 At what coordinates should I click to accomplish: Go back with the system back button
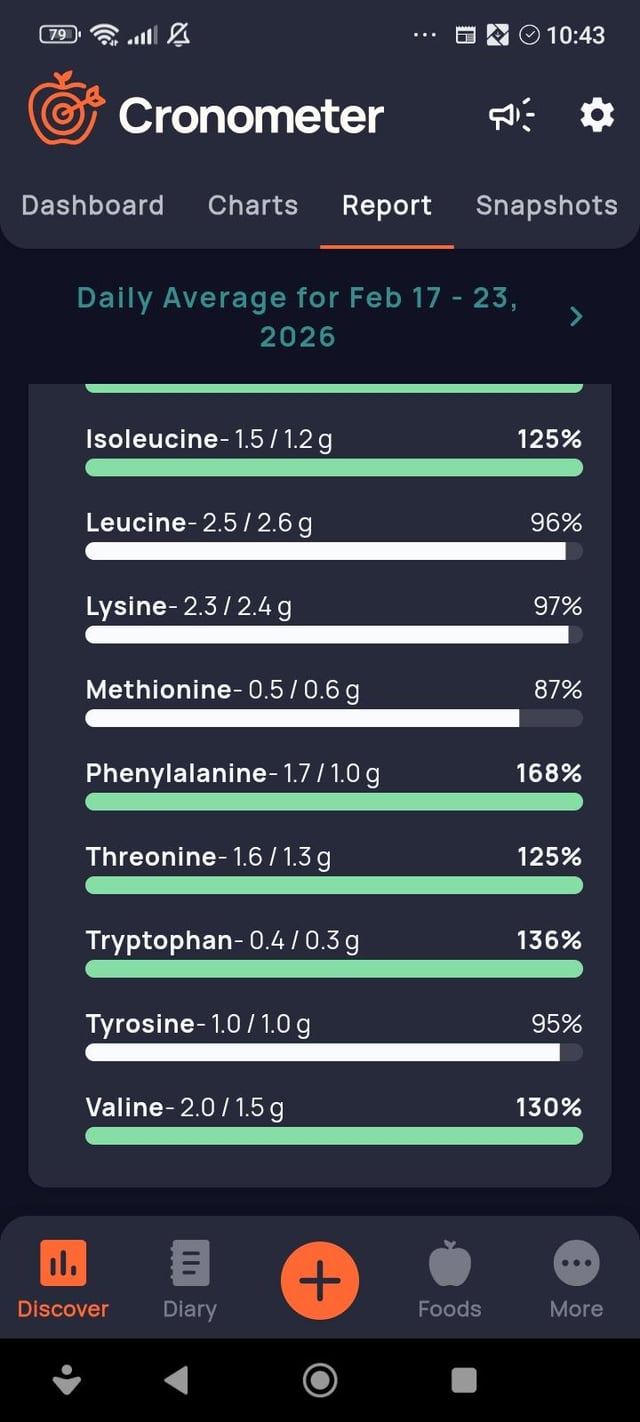point(176,1380)
